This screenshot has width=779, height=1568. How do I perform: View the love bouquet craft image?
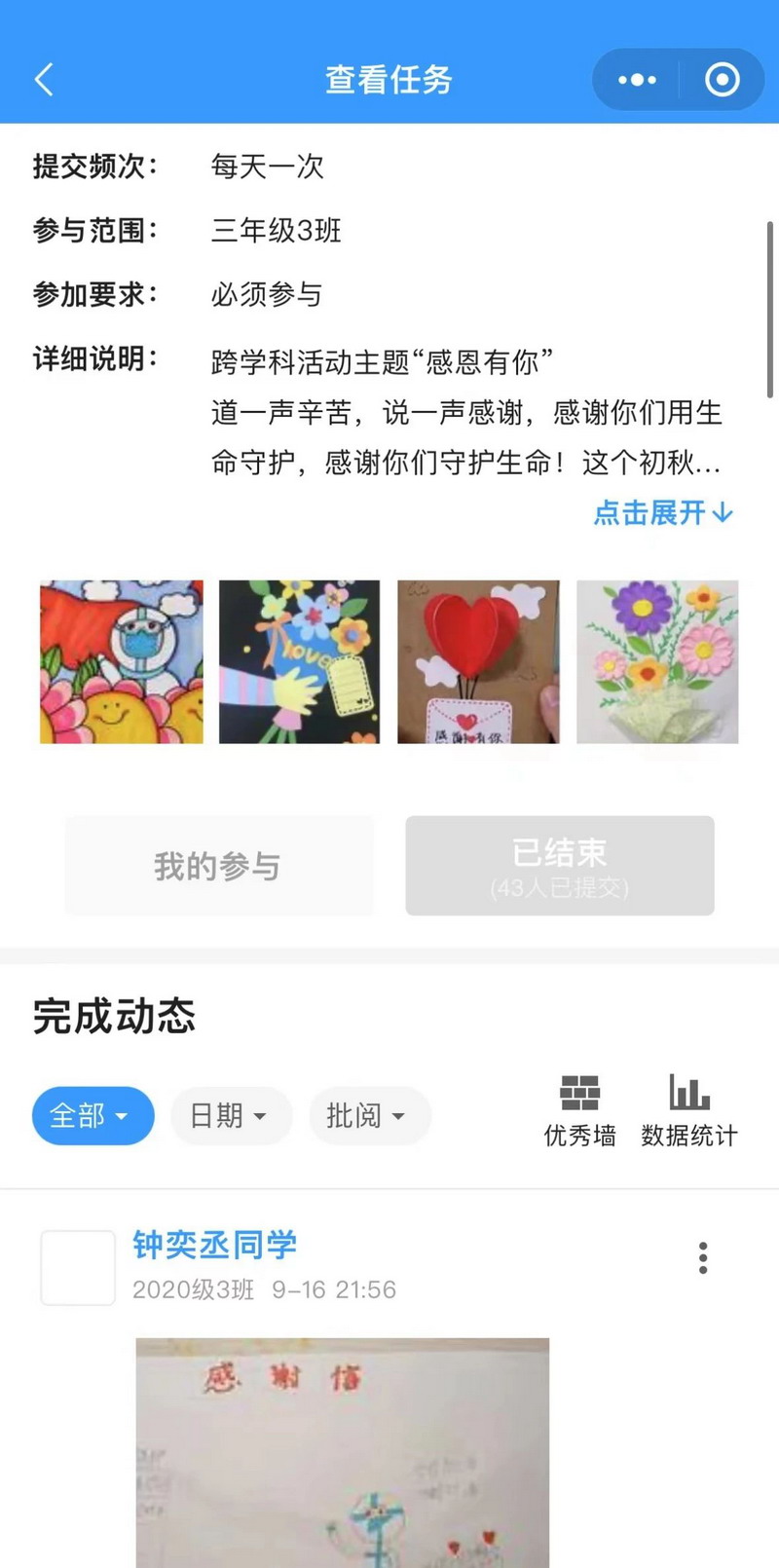[299, 662]
